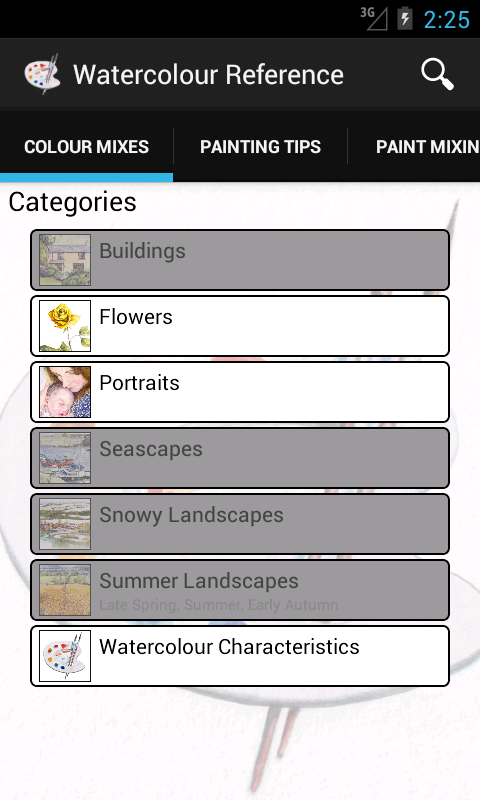Open Summer Landscapes category

click(x=240, y=590)
